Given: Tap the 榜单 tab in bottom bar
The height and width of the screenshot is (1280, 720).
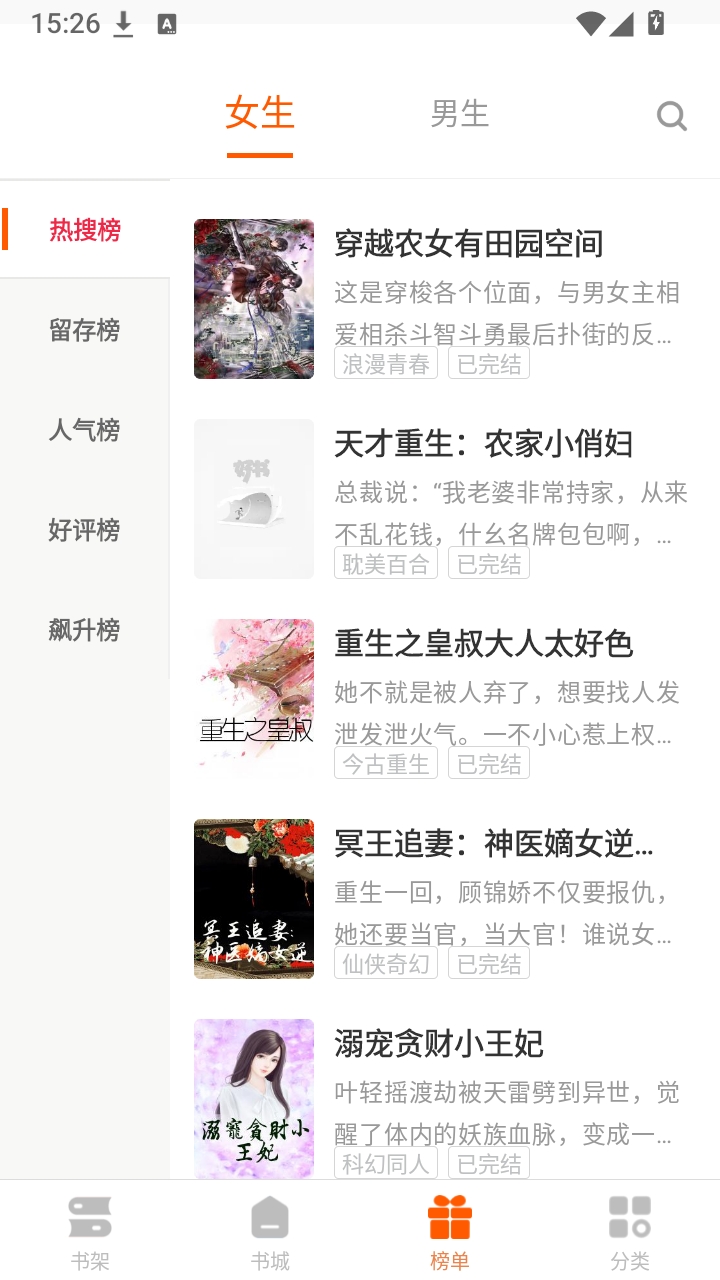Looking at the screenshot, I should point(450,1232).
